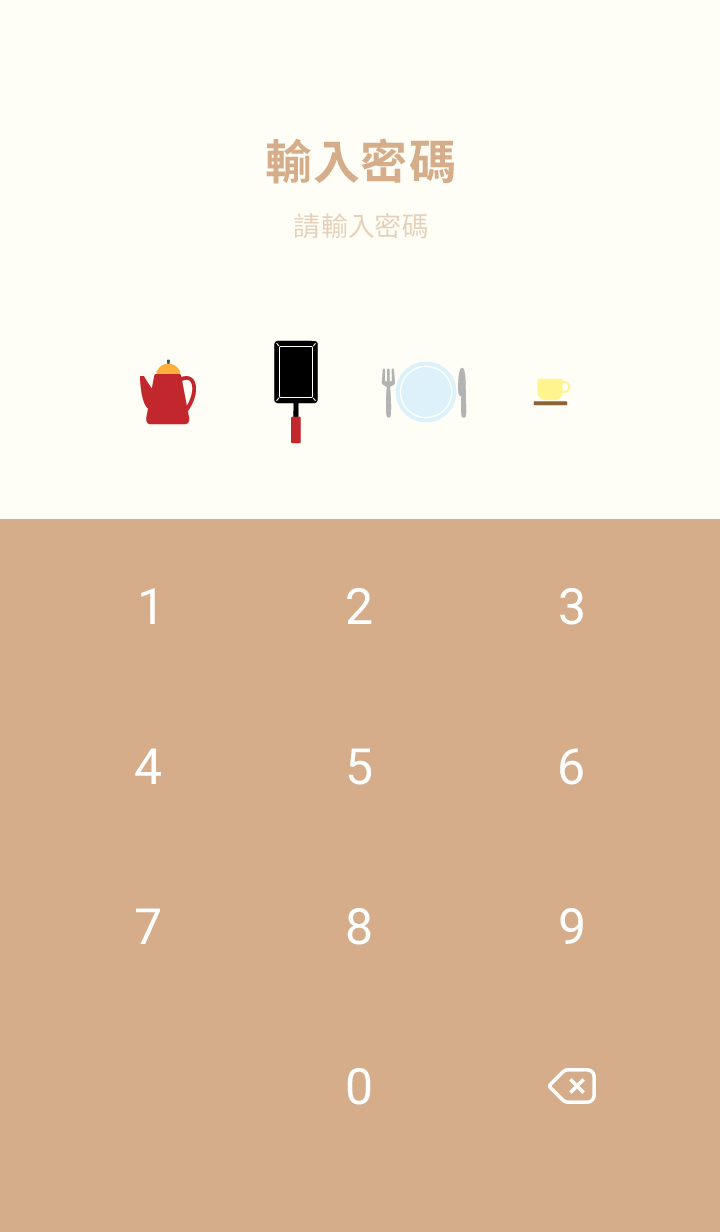Enter digit 1 on the keypad
This screenshot has height=1232, width=720.
[149, 607]
